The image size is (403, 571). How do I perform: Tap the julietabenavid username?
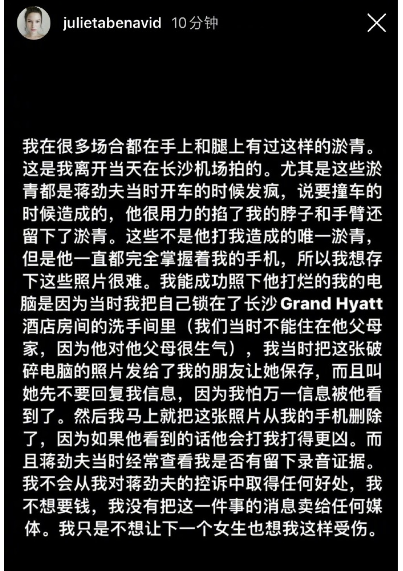(x=112, y=23)
